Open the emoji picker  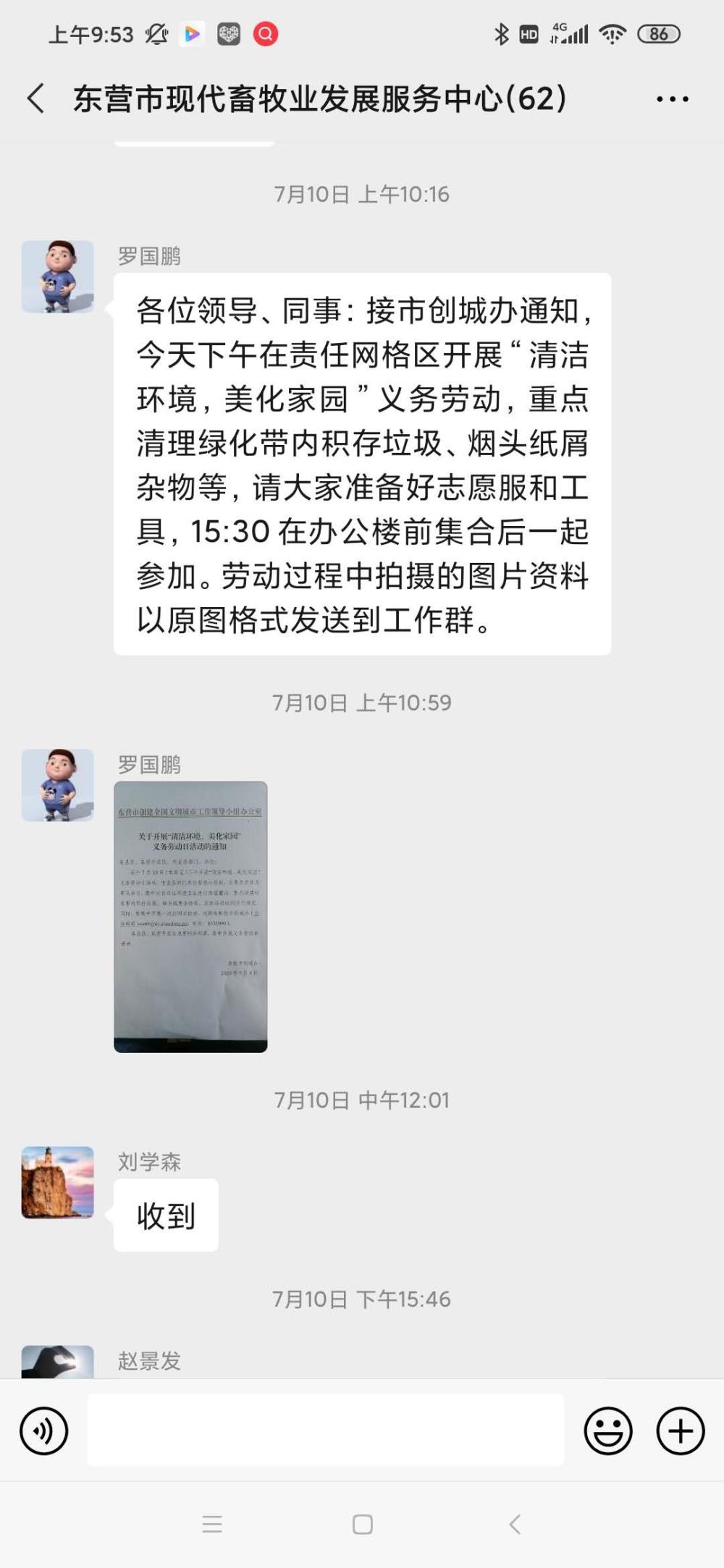pos(608,1431)
